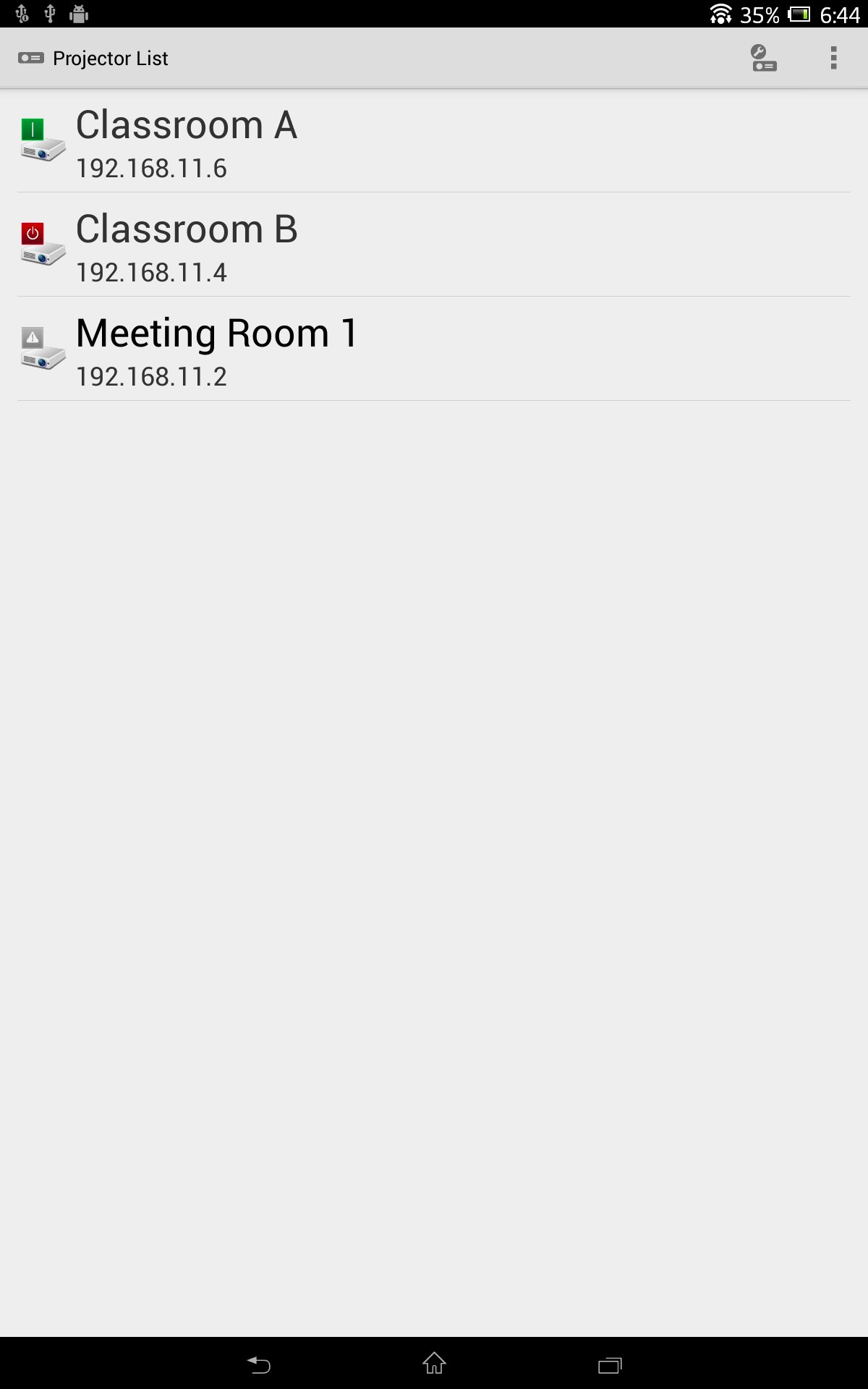The width and height of the screenshot is (868, 1389).
Task: Tap the warning icon on Meeting Room 1
Action: 33,335
